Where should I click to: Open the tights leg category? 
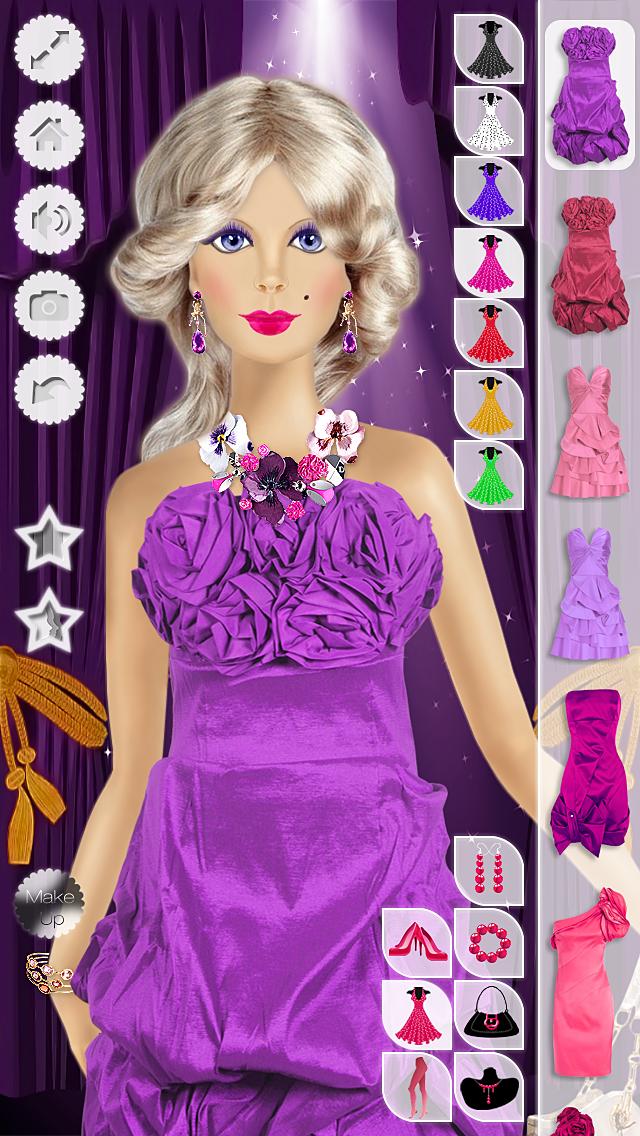pyautogui.click(x=418, y=1086)
